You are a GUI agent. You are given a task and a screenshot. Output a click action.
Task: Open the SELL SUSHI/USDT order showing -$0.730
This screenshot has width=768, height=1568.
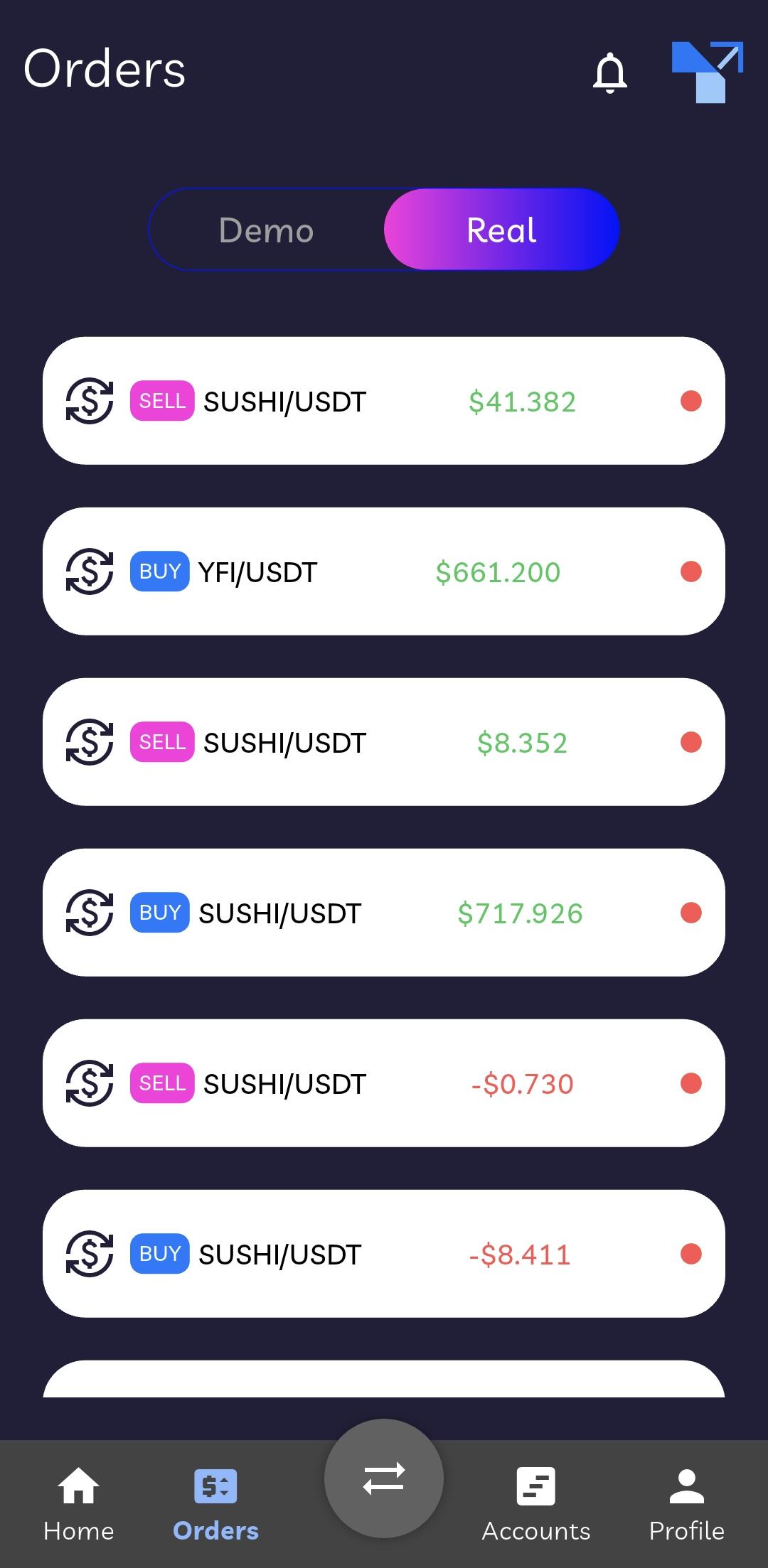(x=384, y=1083)
